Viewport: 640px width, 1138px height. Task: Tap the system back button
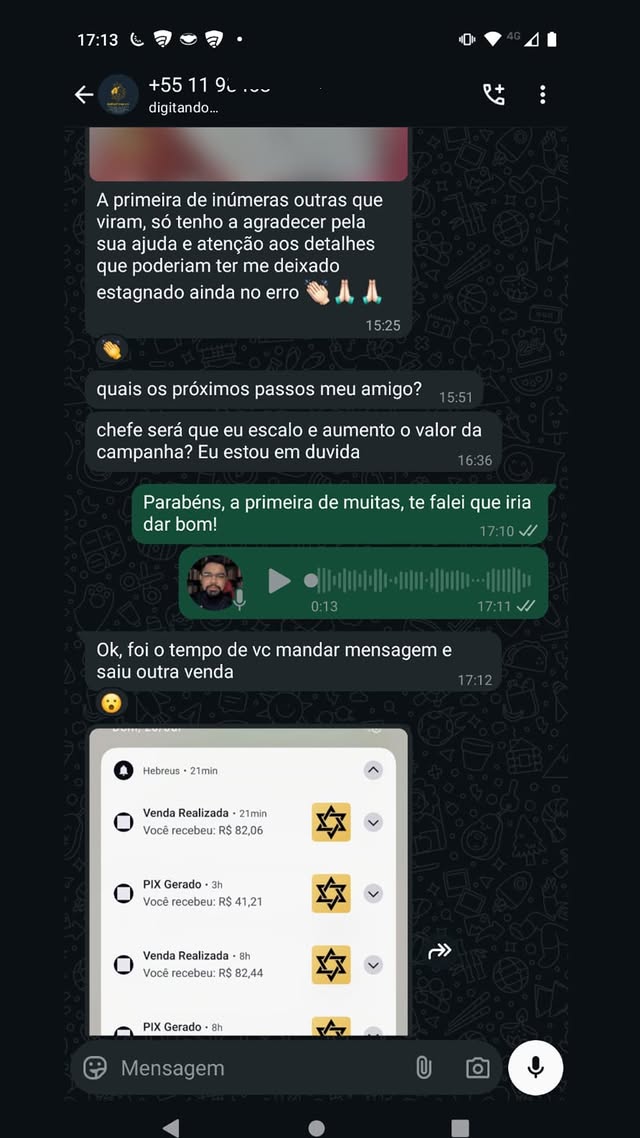pyautogui.click(x=171, y=1127)
